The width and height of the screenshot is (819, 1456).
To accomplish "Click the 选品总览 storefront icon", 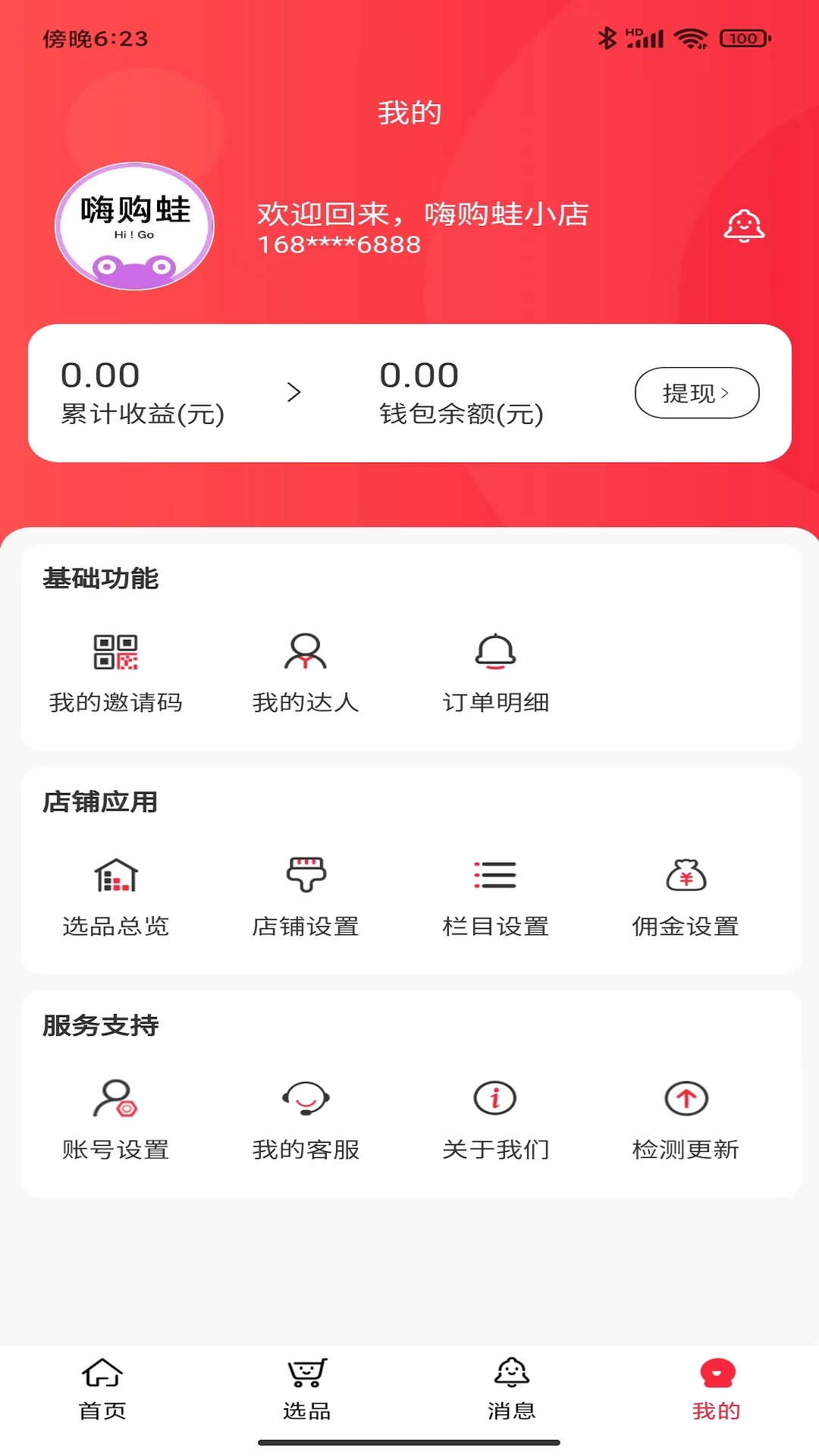I will point(115,876).
